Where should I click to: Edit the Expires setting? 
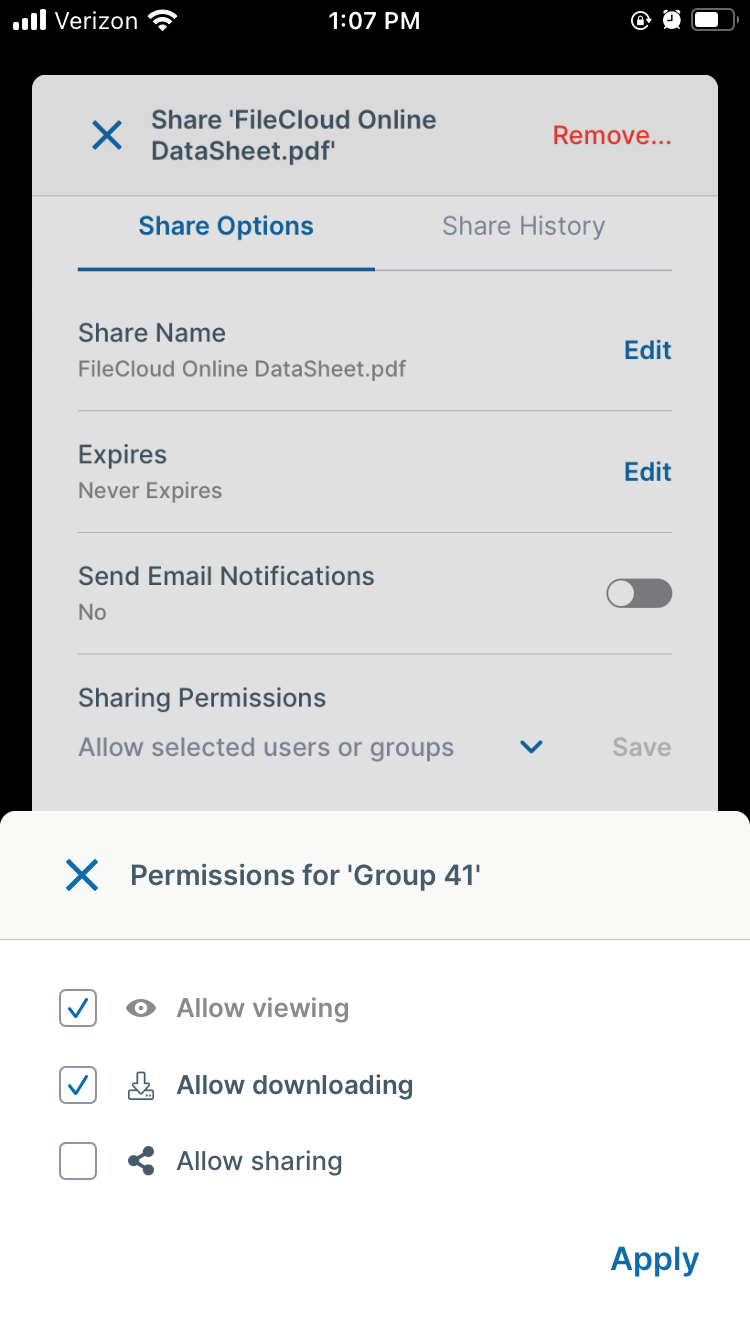(x=647, y=472)
